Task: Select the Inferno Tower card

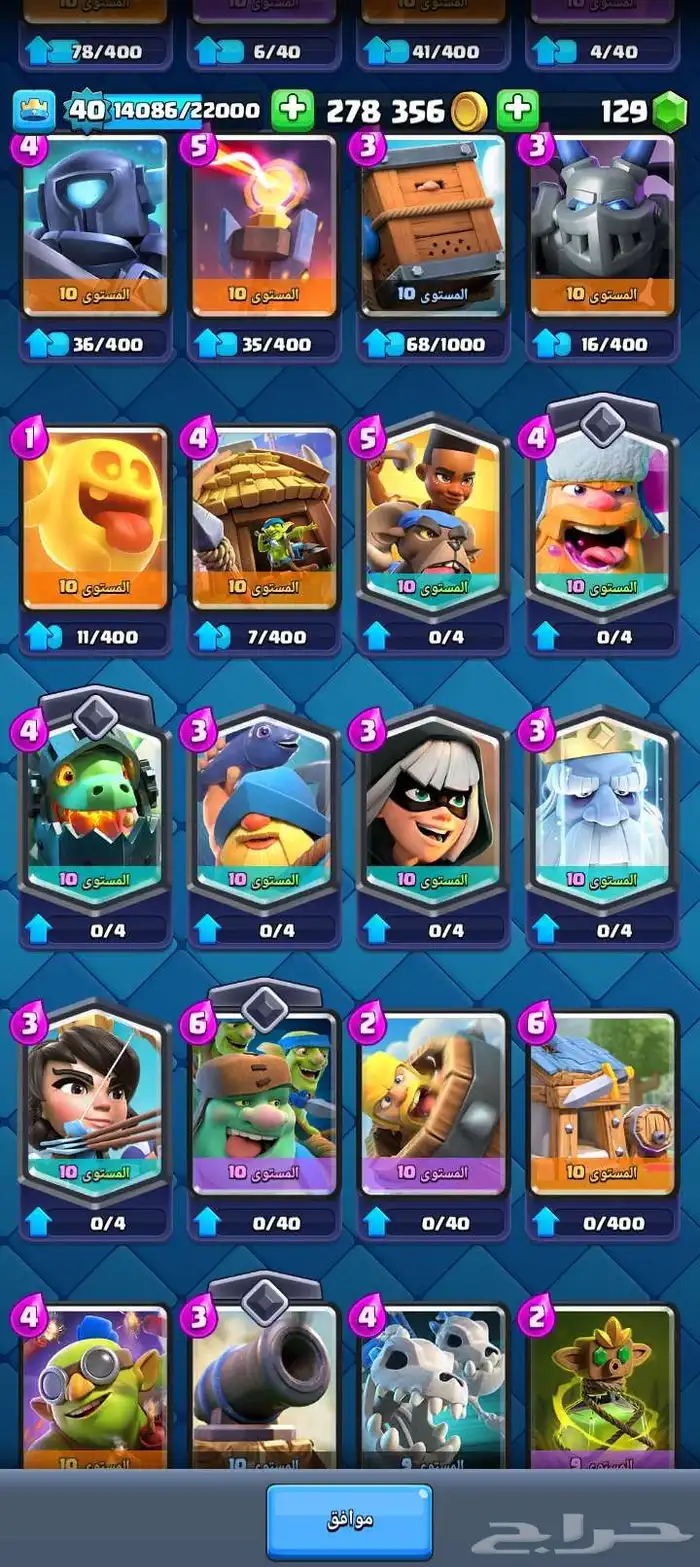Action: [264, 227]
